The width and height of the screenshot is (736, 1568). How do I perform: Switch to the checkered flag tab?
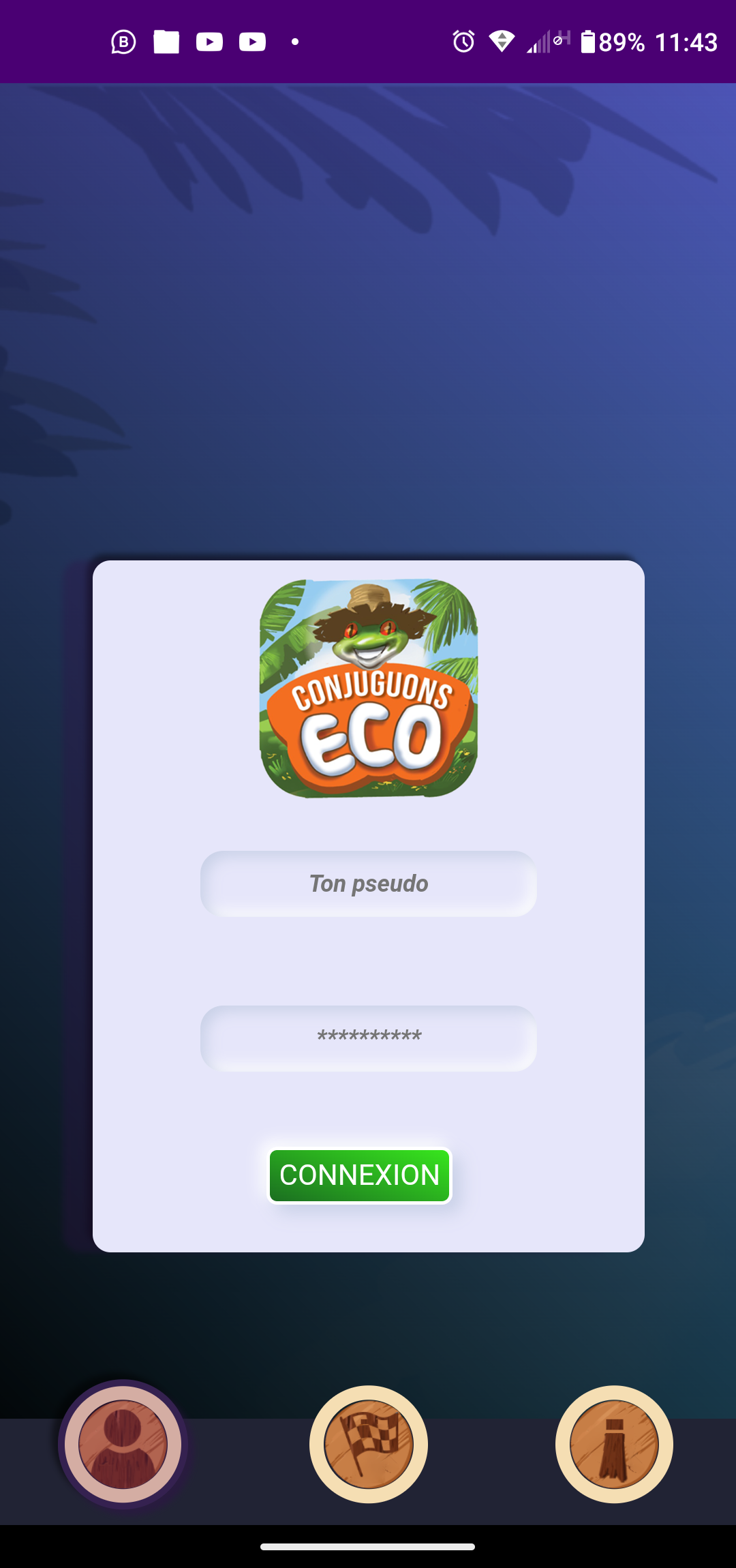tap(369, 1444)
